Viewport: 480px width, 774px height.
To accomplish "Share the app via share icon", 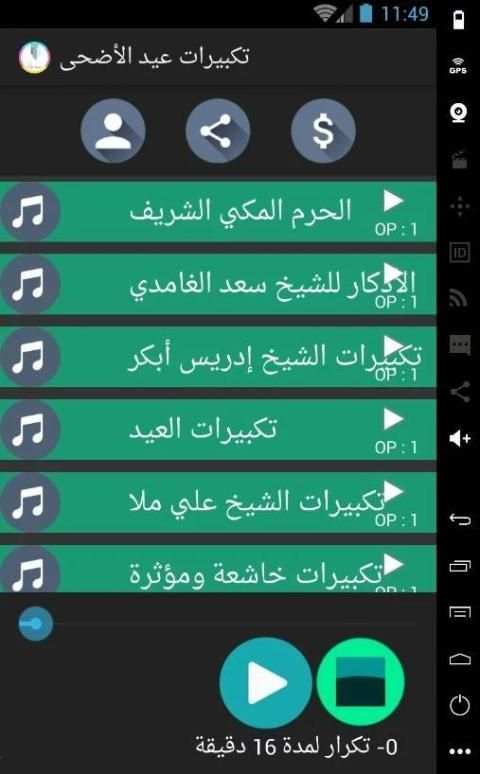I will pos(218,131).
